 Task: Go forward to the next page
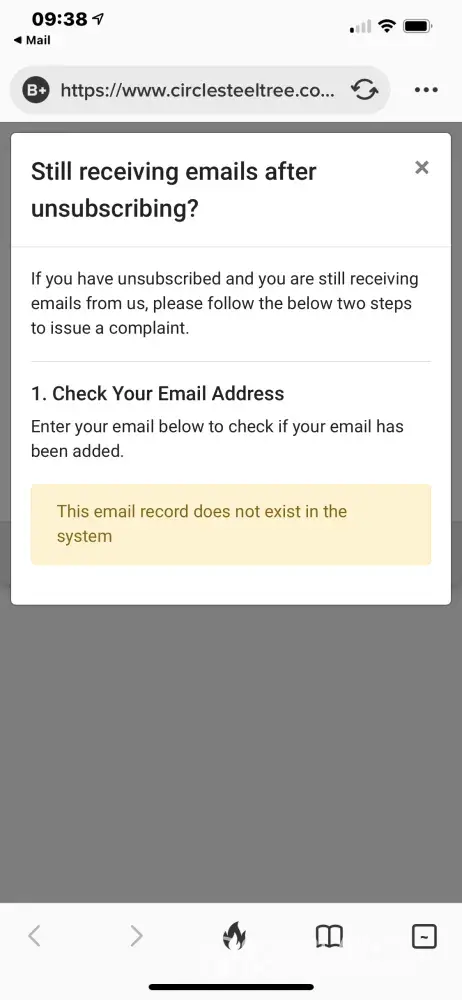coord(136,936)
